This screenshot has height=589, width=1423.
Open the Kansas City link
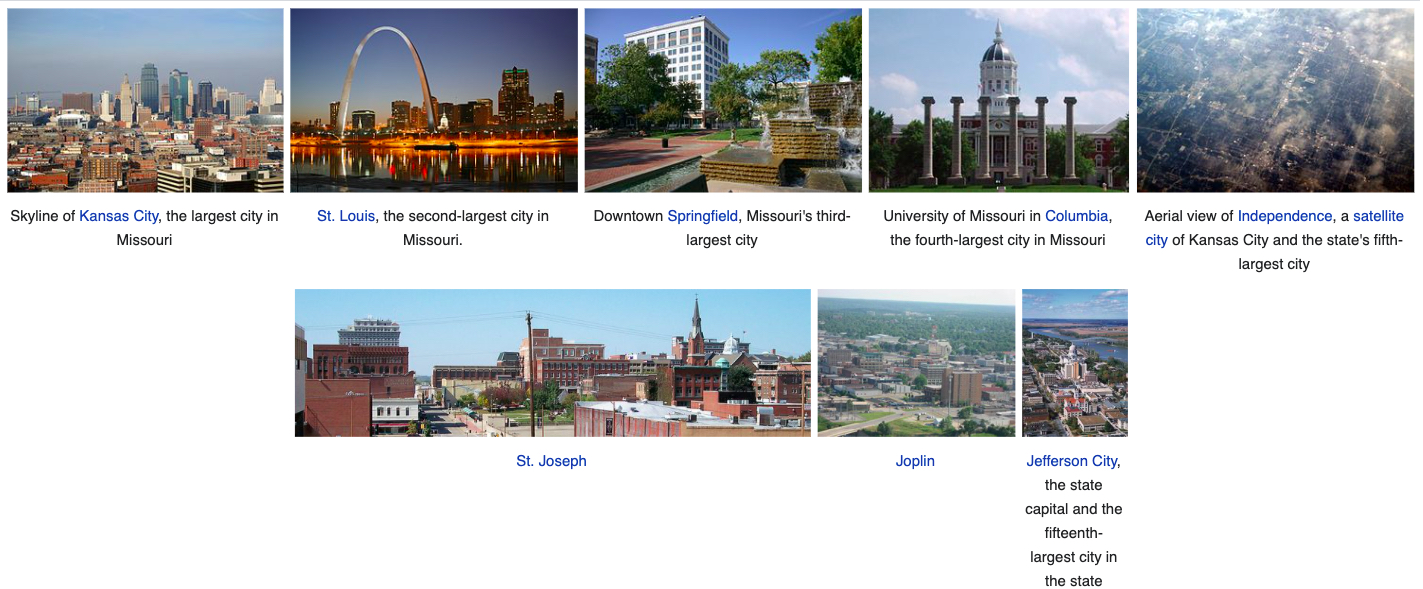[x=118, y=216]
